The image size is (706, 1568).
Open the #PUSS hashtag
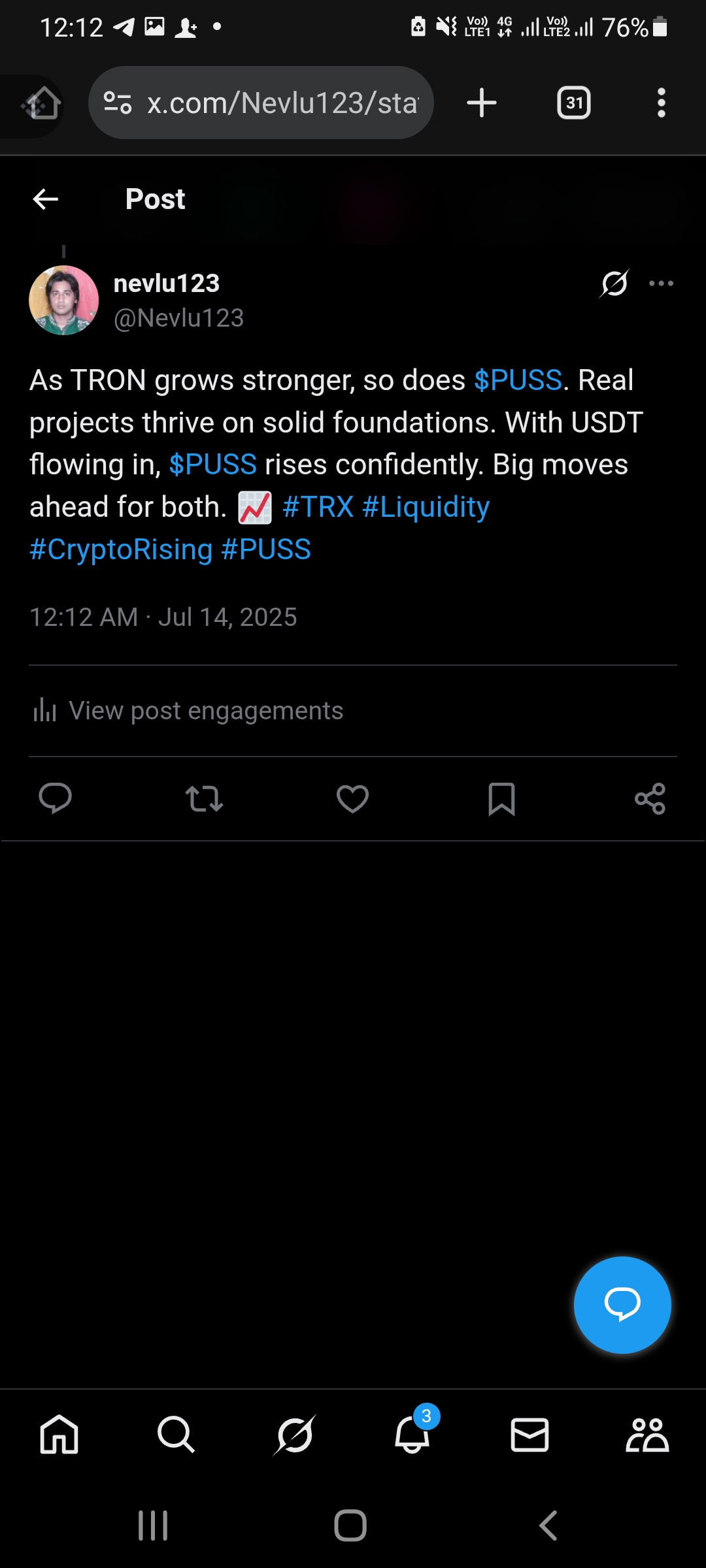pos(266,550)
